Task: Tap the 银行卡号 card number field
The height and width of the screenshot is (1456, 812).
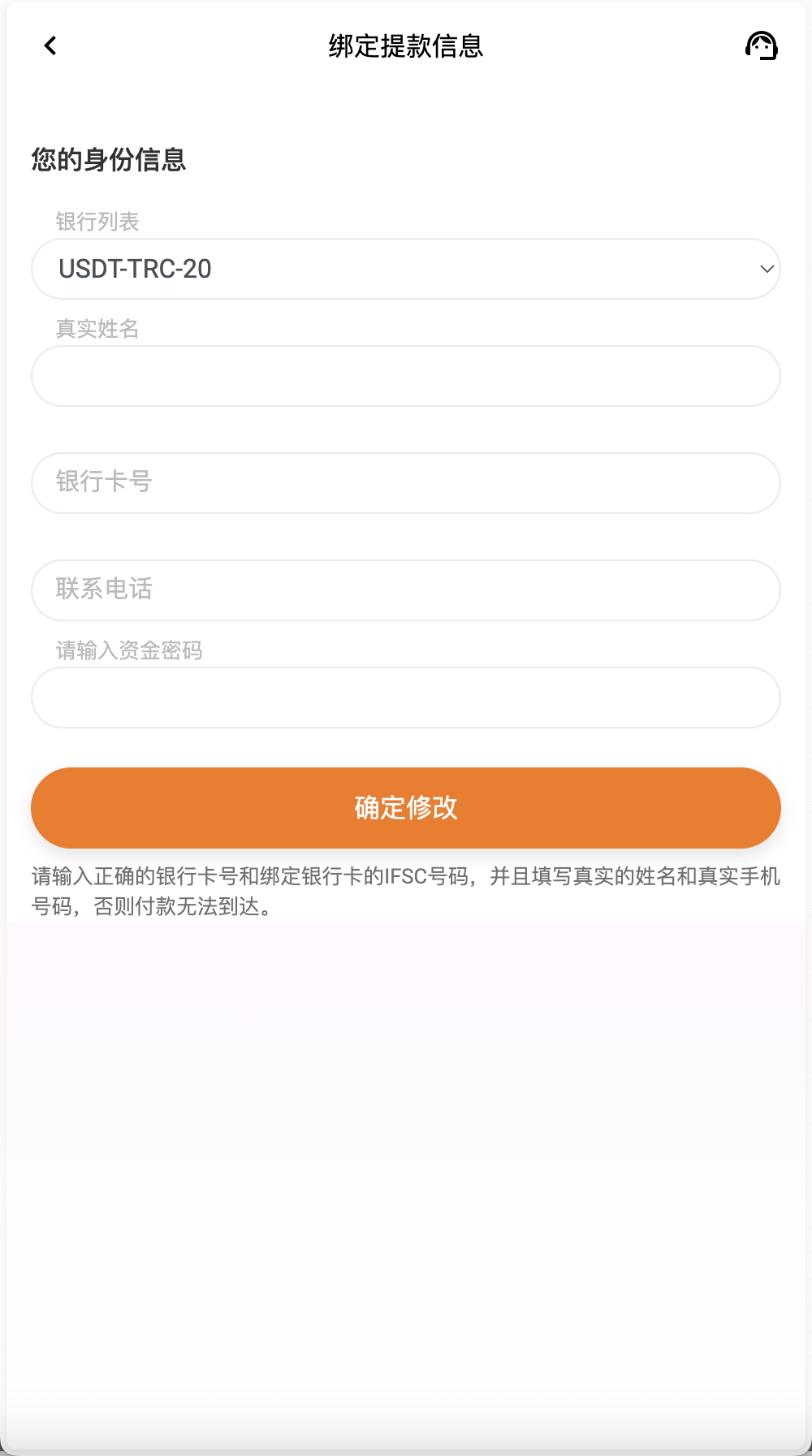Action: coord(406,482)
